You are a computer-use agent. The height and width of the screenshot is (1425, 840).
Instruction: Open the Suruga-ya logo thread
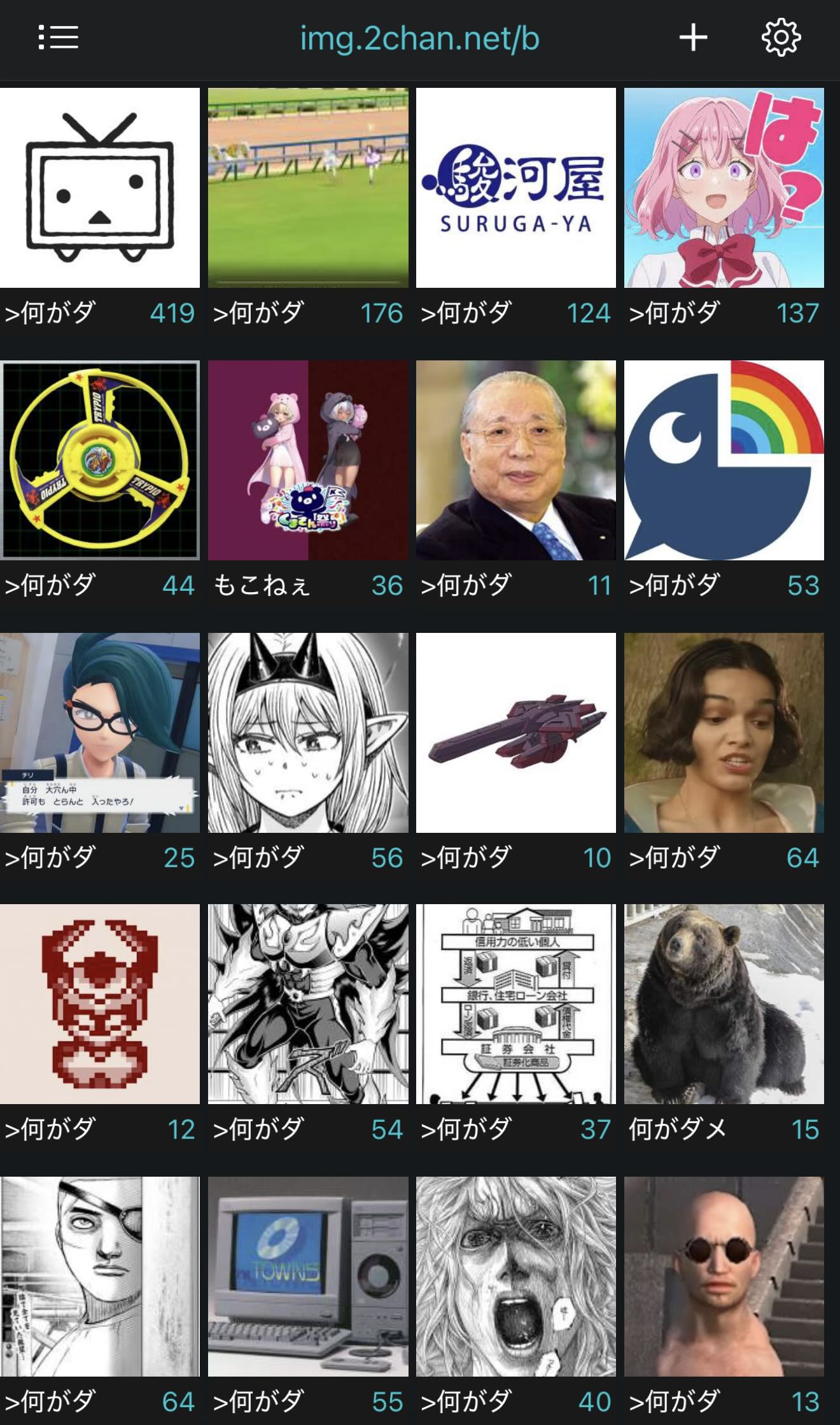(x=516, y=188)
